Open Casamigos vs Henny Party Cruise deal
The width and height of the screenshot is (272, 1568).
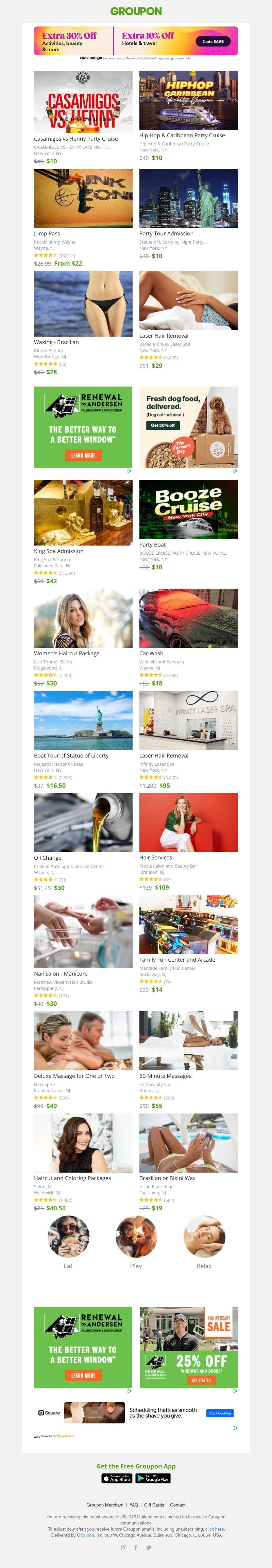coord(83,102)
